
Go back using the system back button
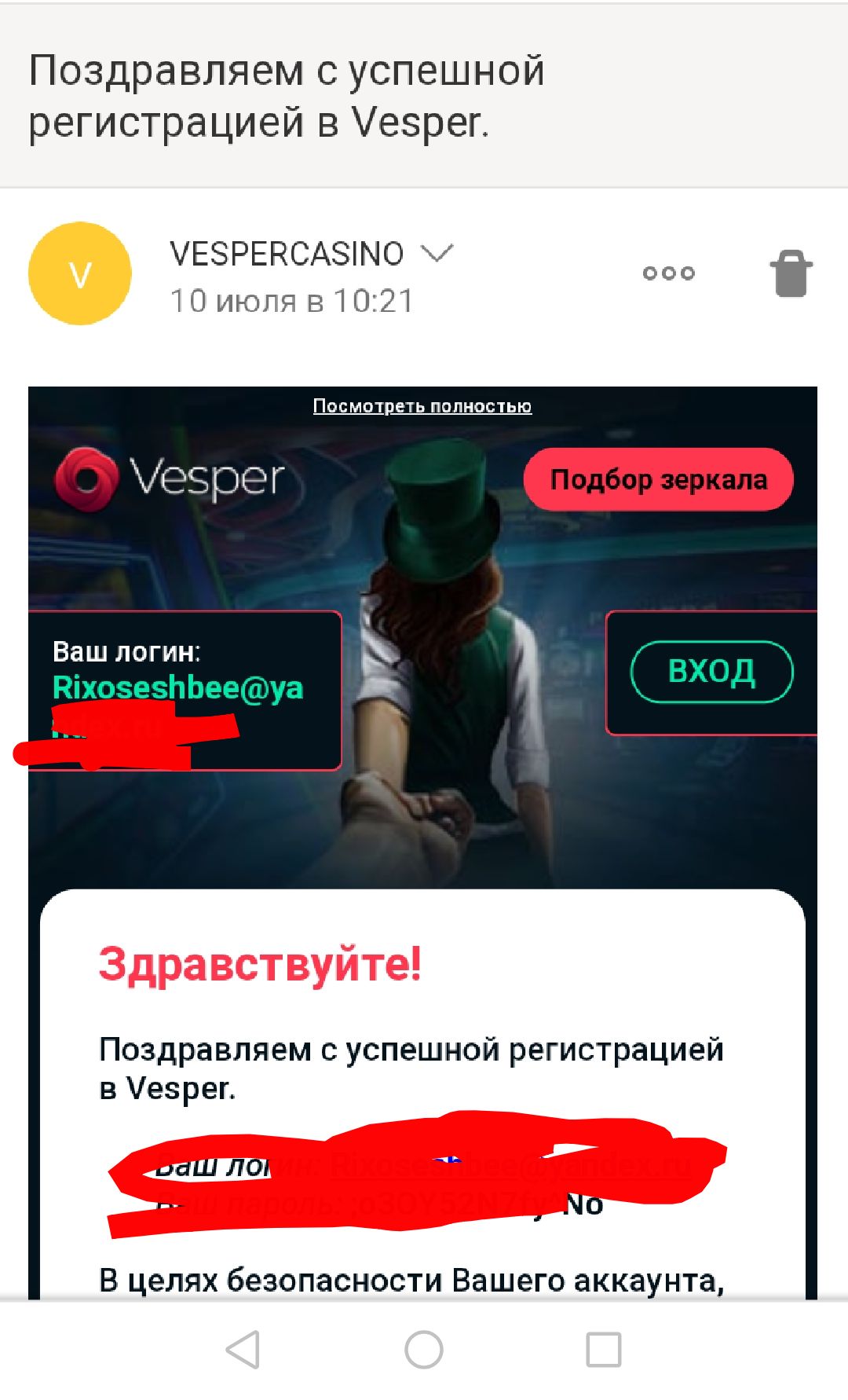pyautogui.click(x=243, y=1350)
